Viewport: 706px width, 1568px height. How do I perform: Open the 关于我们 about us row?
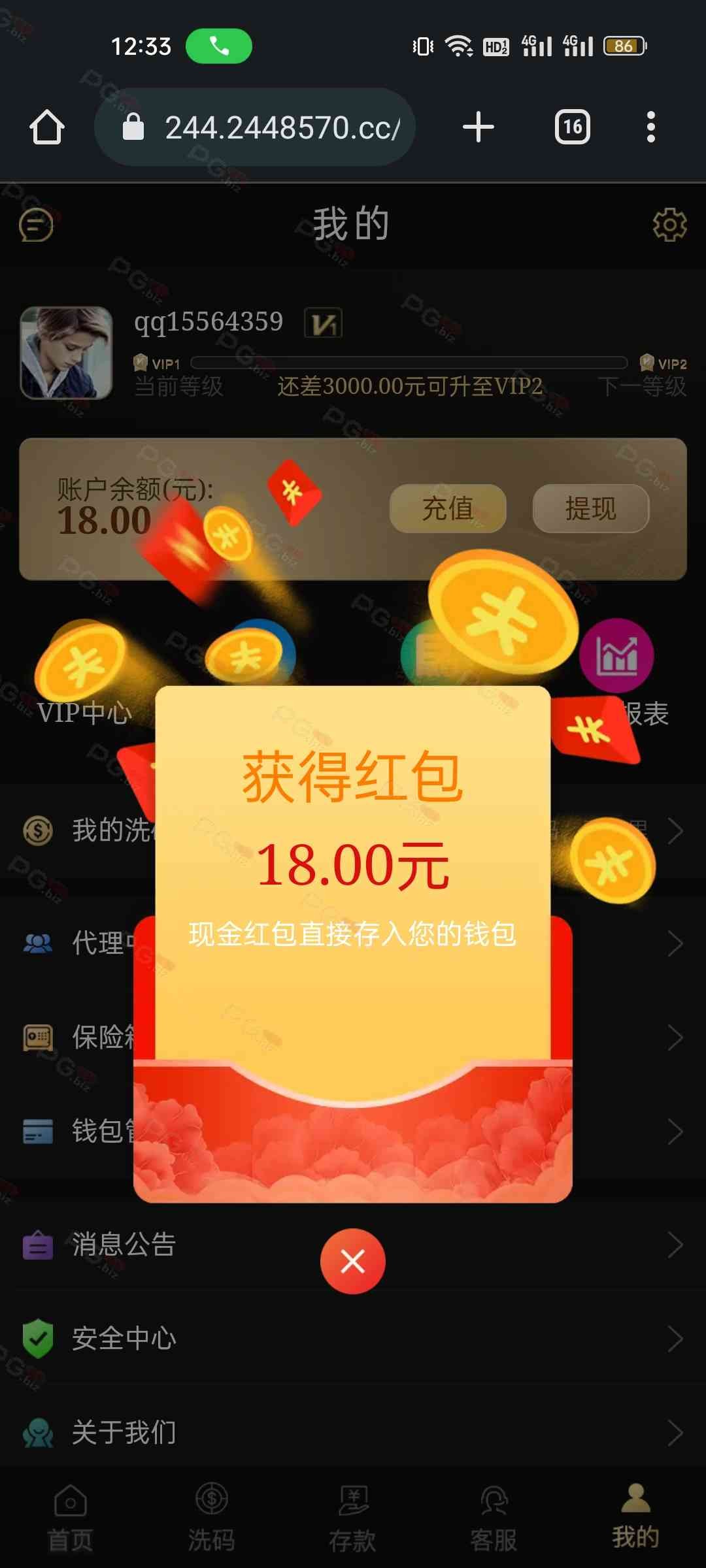tap(124, 1432)
